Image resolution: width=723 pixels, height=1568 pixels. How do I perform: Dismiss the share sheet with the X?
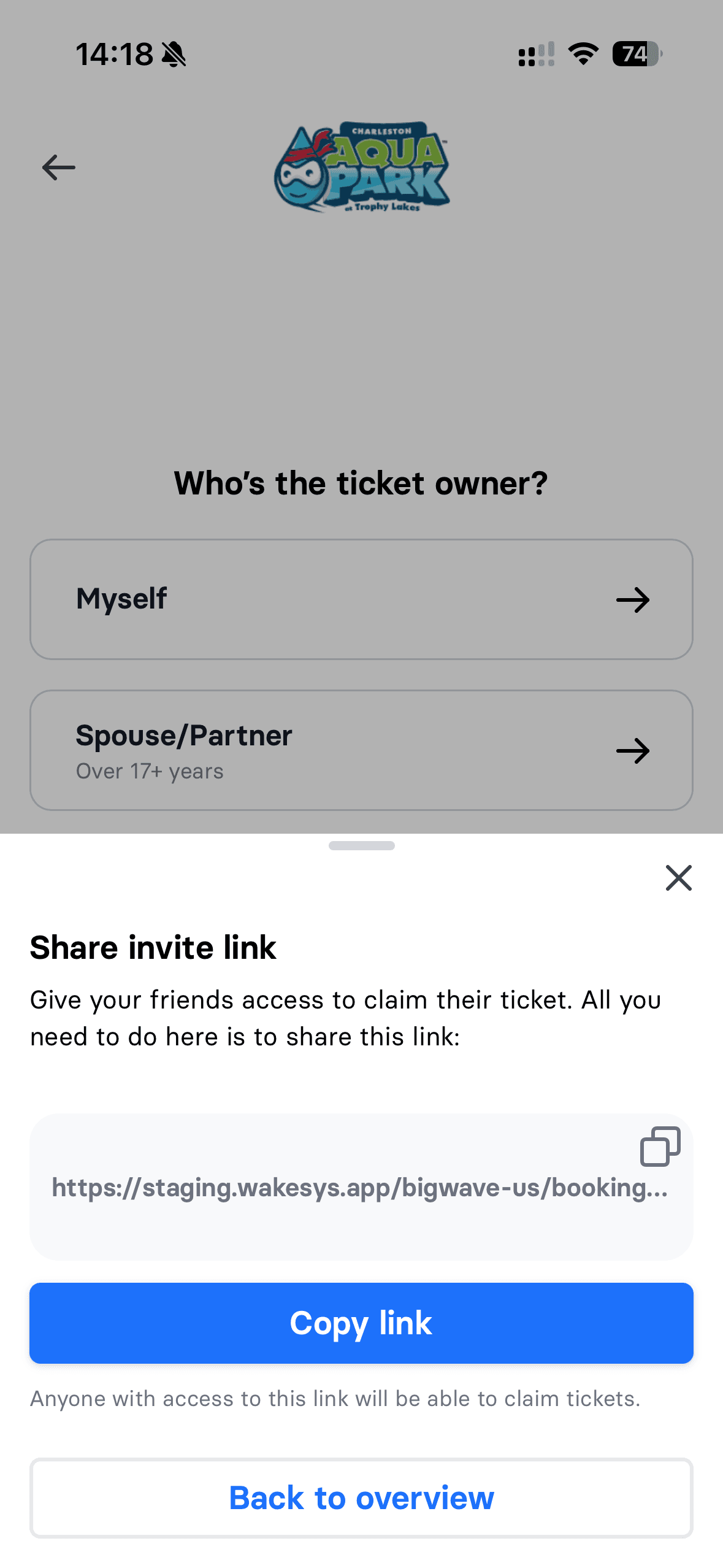679,878
